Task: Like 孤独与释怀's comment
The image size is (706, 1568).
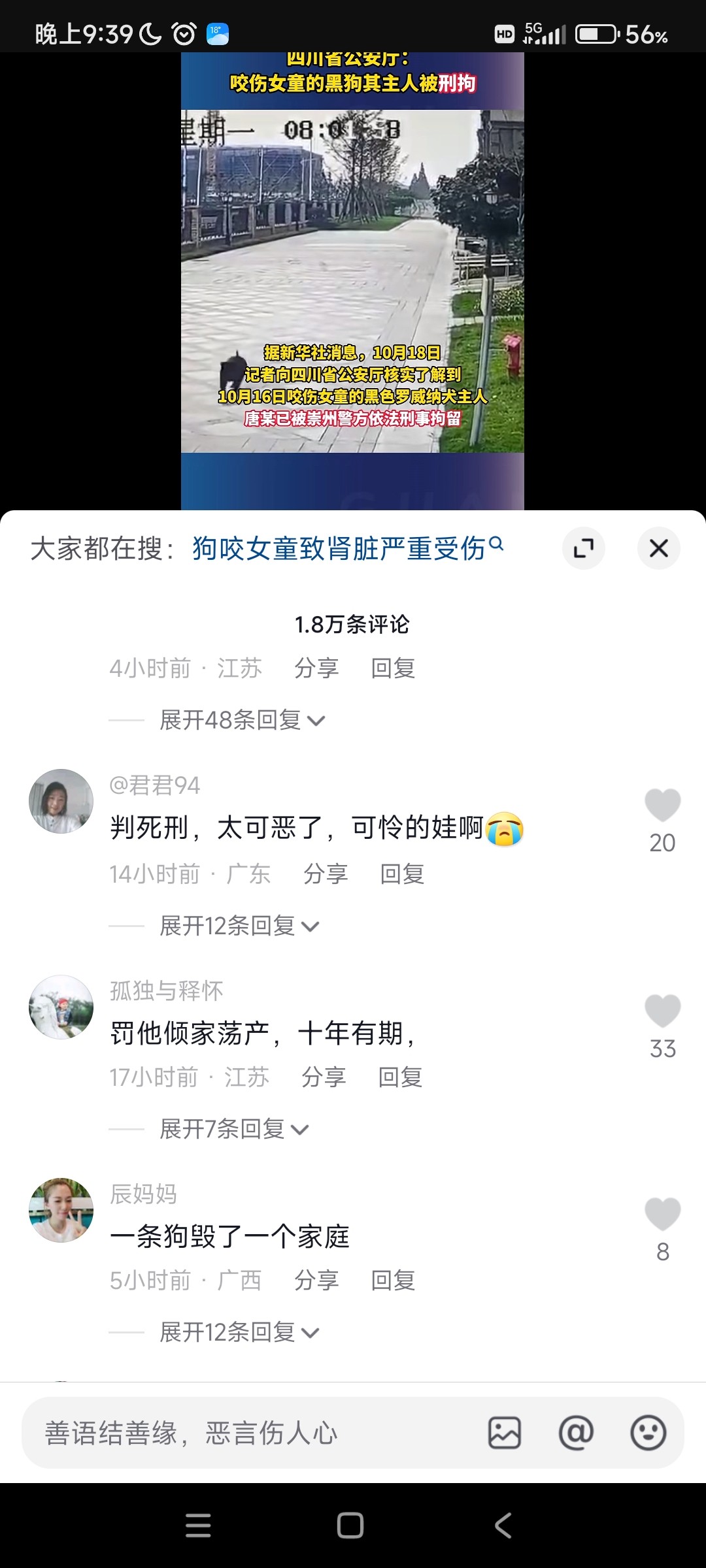Action: coord(662,1011)
